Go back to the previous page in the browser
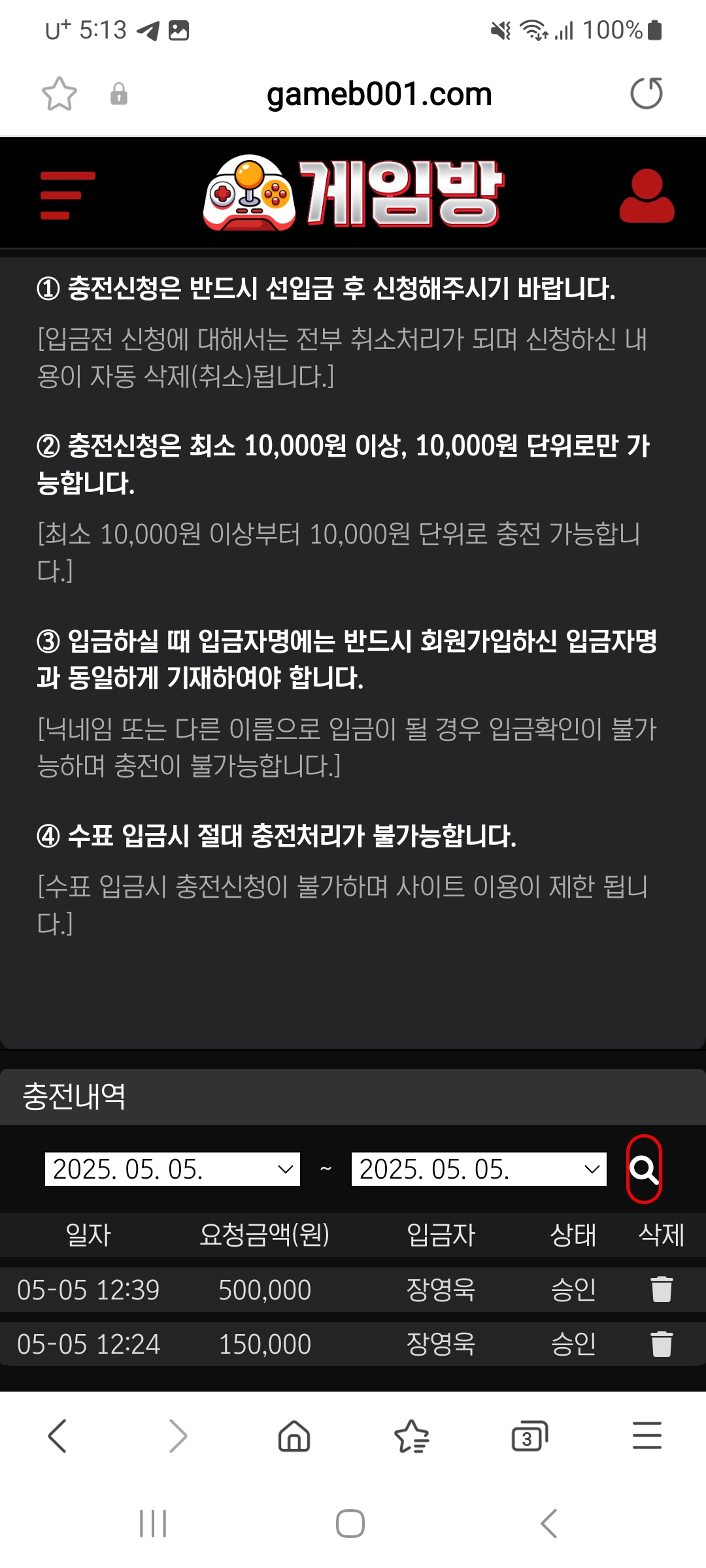This screenshot has width=706, height=1568. (x=58, y=1436)
